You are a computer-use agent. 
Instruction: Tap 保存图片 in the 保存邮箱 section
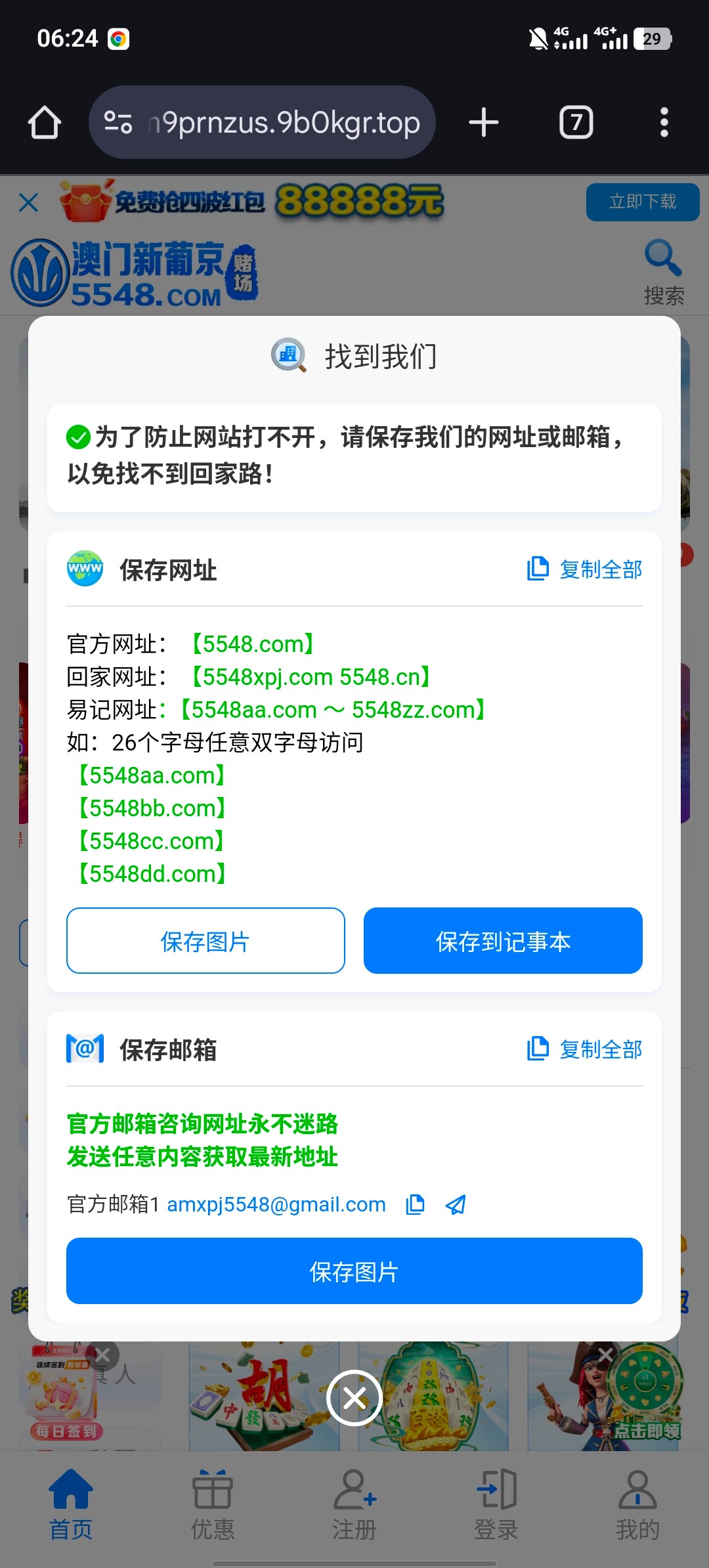[x=354, y=1271]
